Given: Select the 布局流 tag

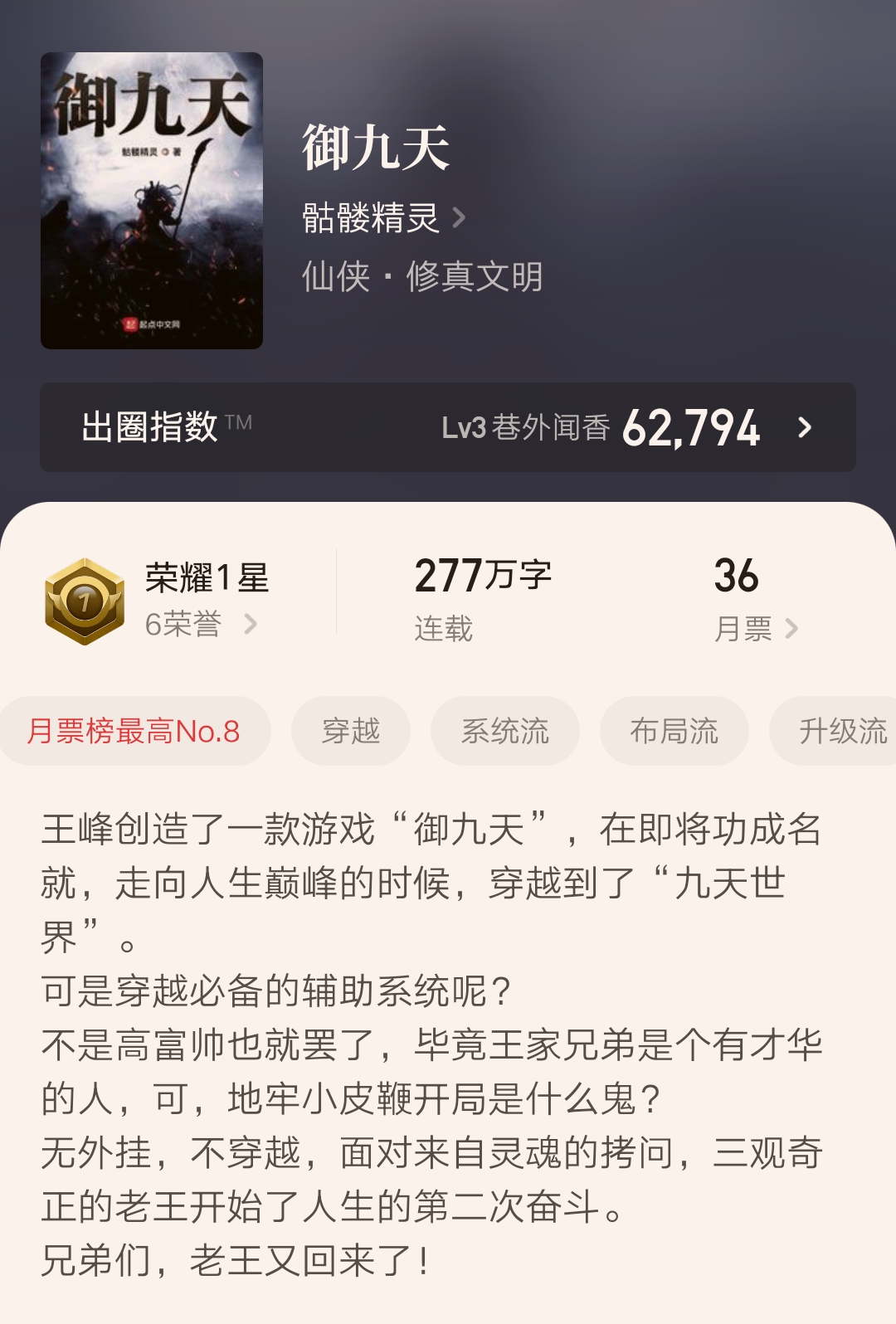Looking at the screenshot, I should 674,731.
